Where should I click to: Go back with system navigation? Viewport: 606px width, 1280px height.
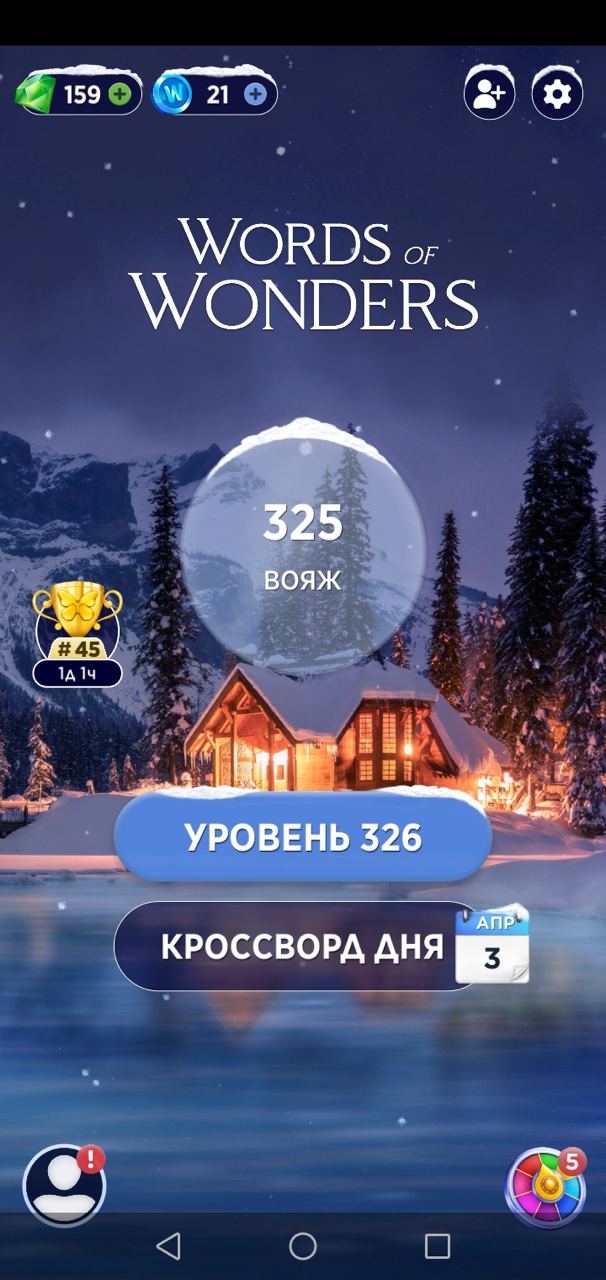(x=169, y=1245)
